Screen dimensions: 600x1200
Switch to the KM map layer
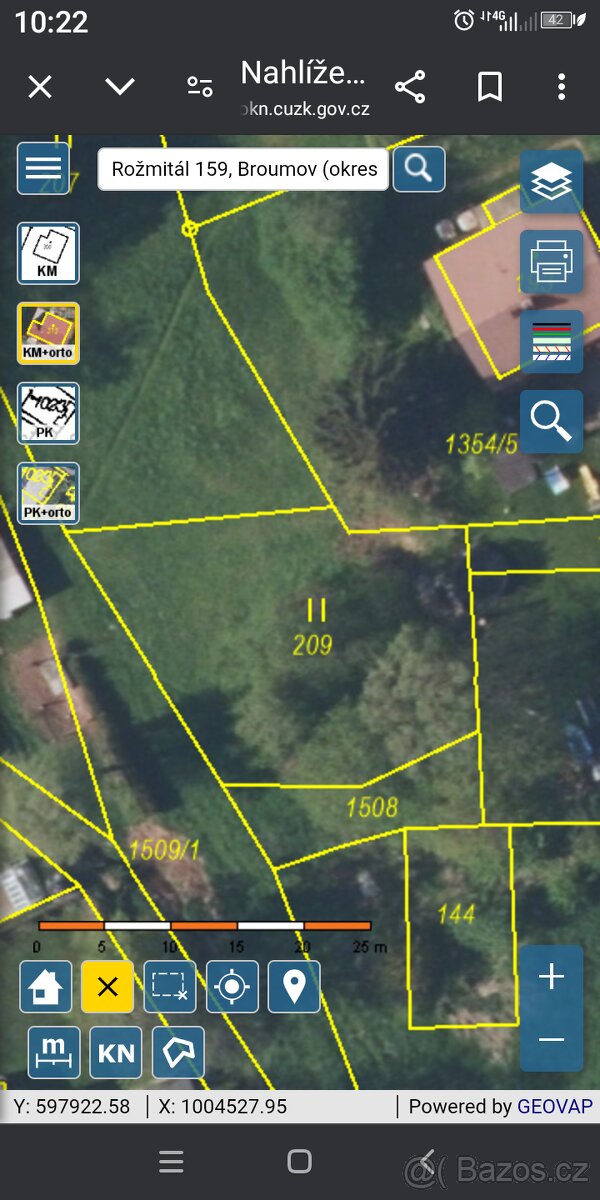48,253
